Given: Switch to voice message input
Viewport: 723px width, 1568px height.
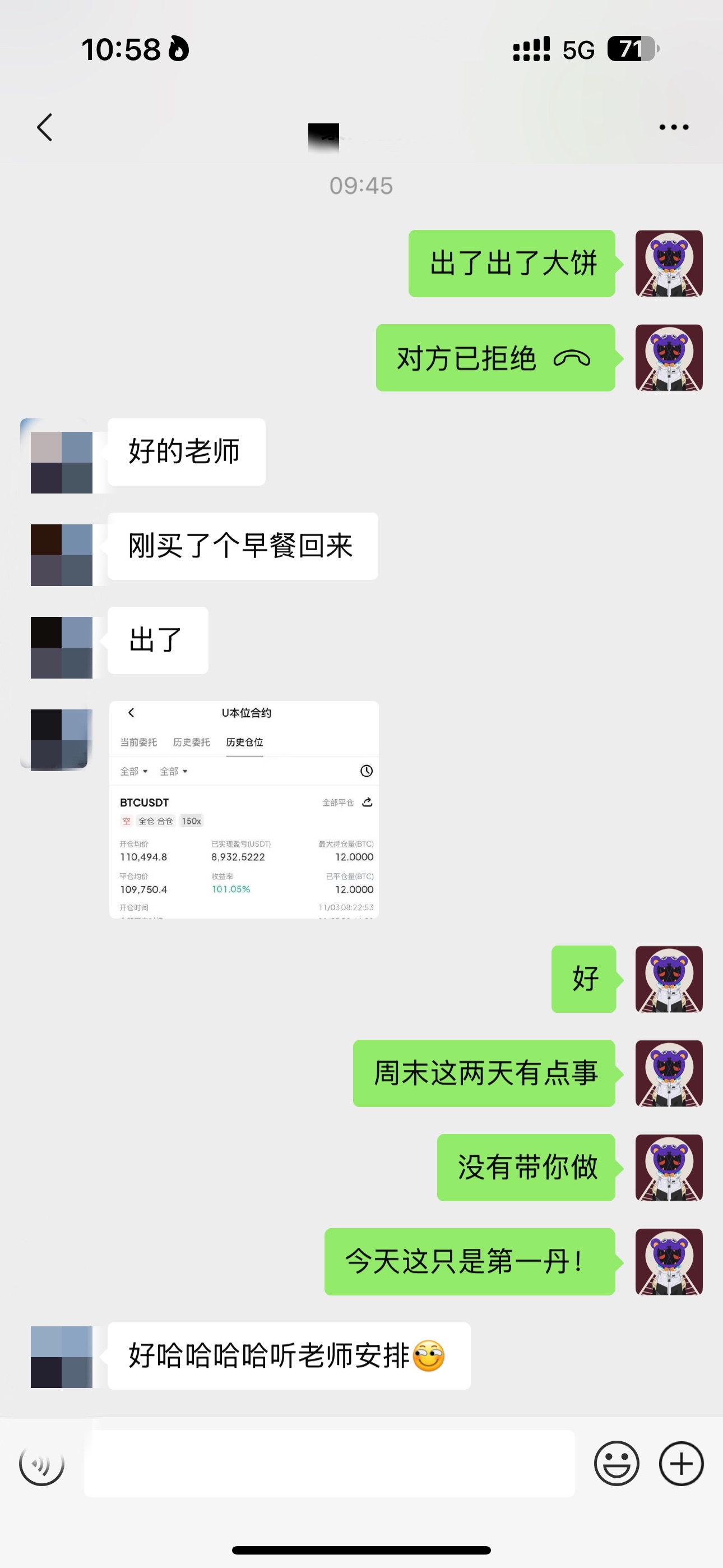Looking at the screenshot, I should click(x=41, y=1463).
